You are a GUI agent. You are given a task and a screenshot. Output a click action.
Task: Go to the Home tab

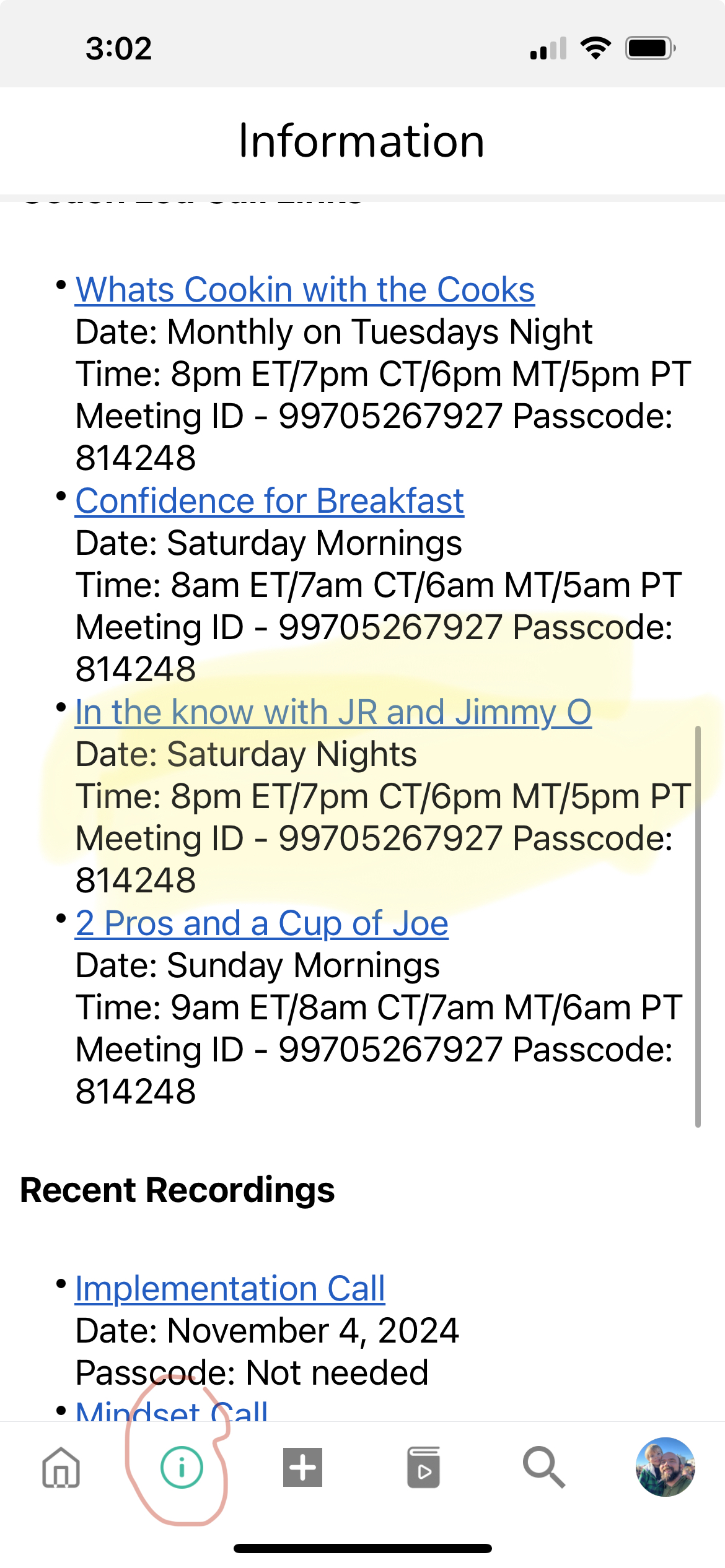(61, 1467)
